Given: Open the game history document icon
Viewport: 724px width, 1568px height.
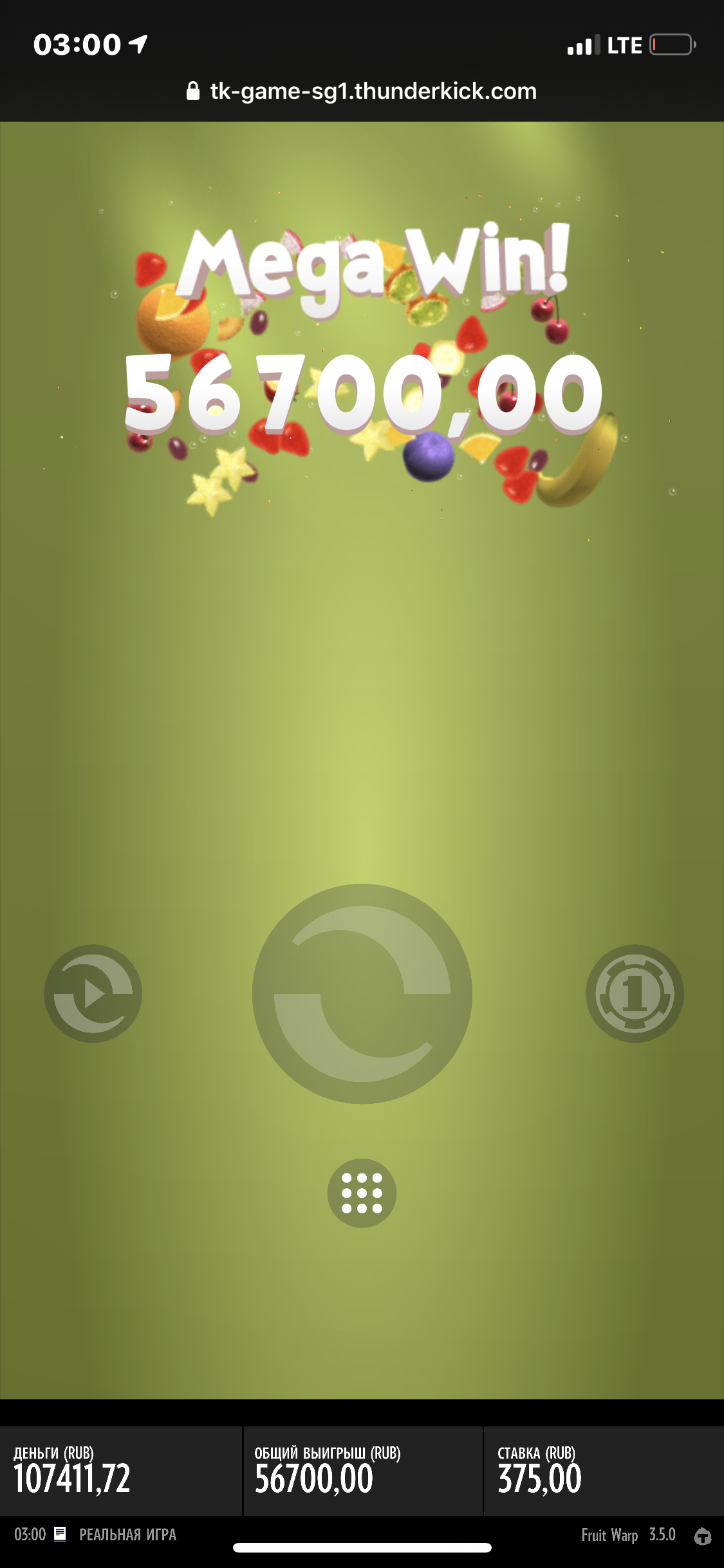Looking at the screenshot, I should point(60,1534).
